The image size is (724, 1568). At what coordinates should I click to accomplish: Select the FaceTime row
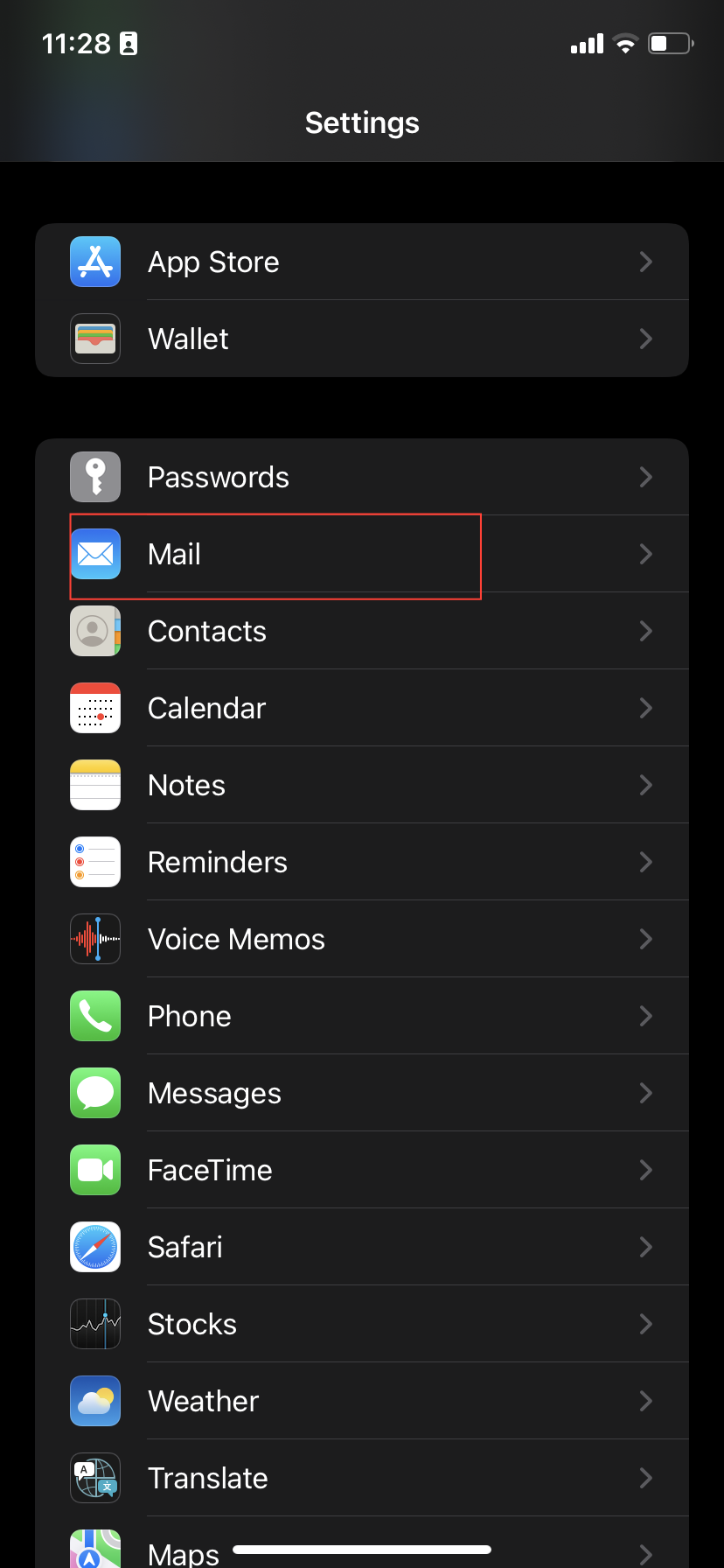pyautogui.click(x=361, y=1170)
